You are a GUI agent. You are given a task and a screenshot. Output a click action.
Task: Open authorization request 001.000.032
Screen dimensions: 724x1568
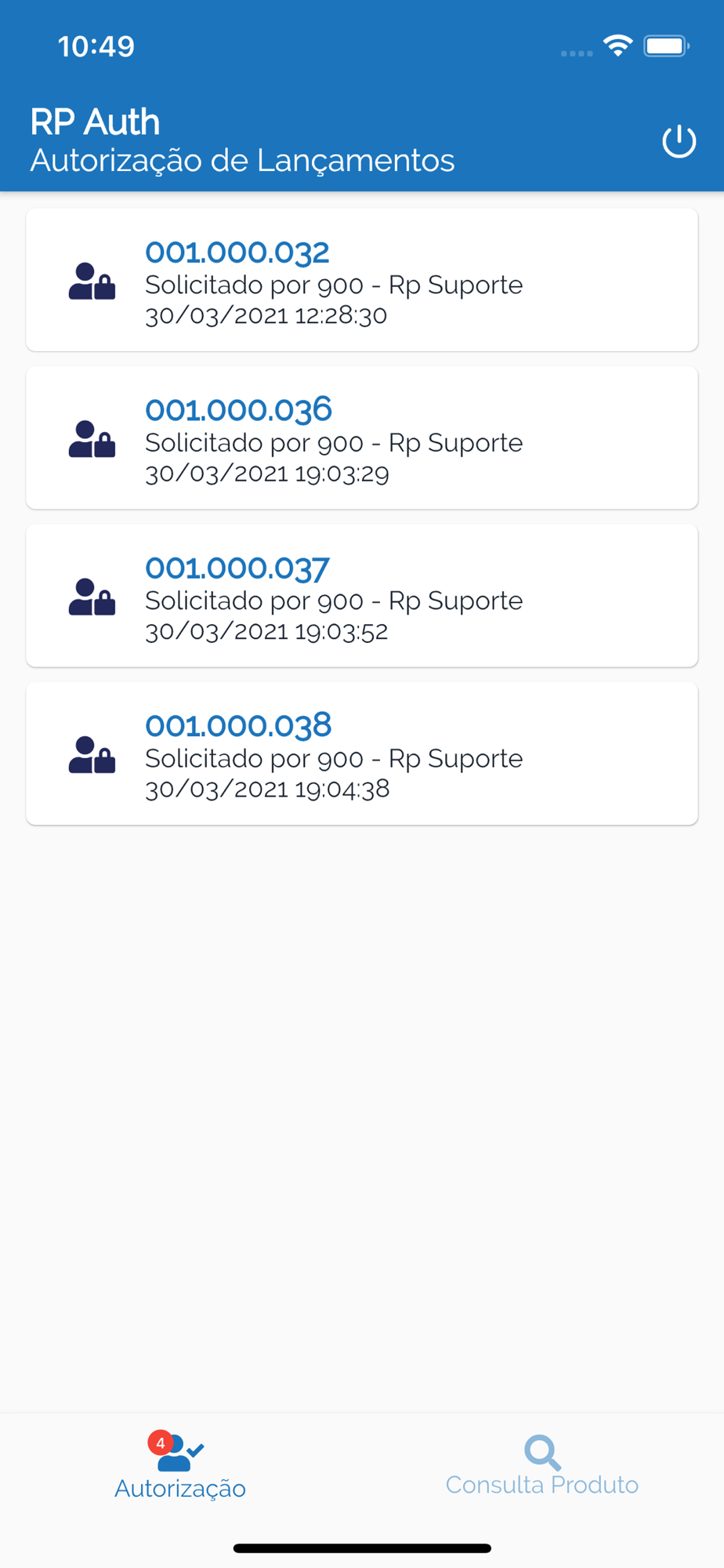[x=361, y=281]
